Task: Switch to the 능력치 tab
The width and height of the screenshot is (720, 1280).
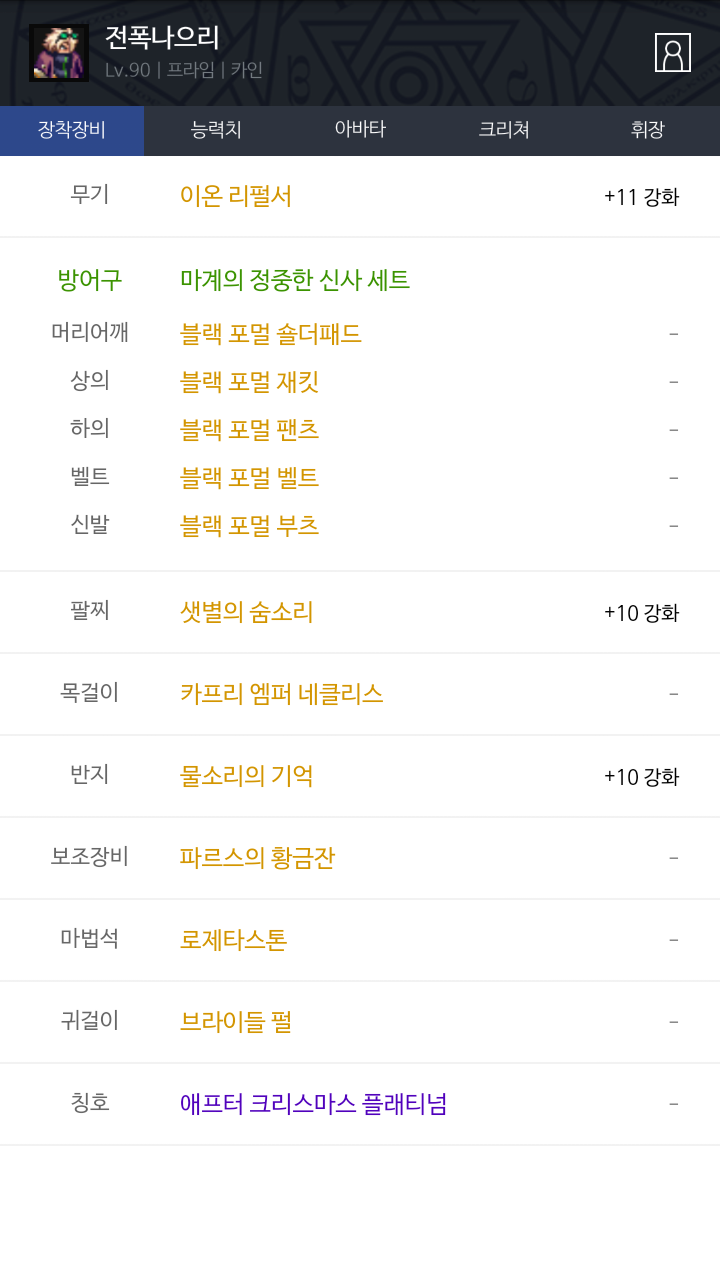Action: (x=216, y=130)
